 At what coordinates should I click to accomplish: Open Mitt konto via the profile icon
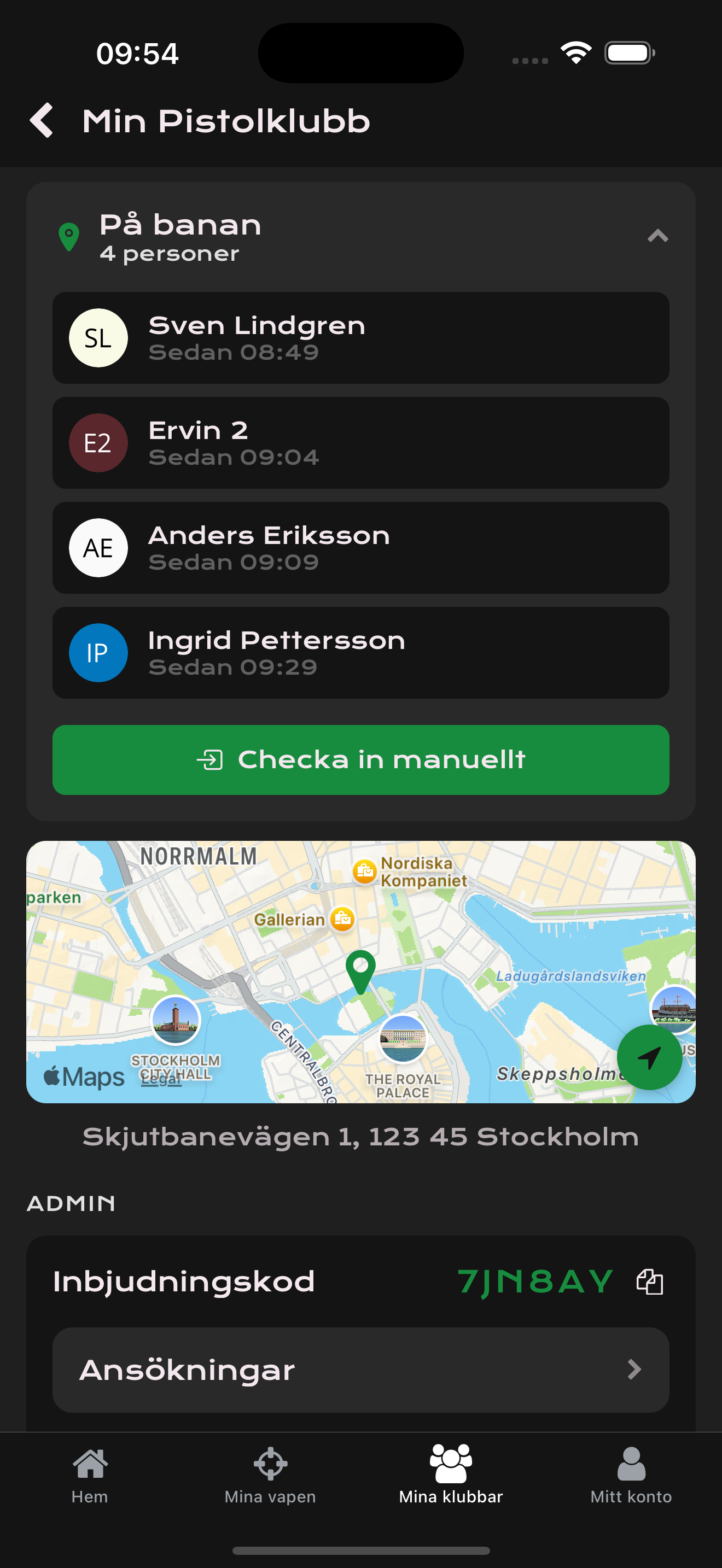coord(631,1465)
